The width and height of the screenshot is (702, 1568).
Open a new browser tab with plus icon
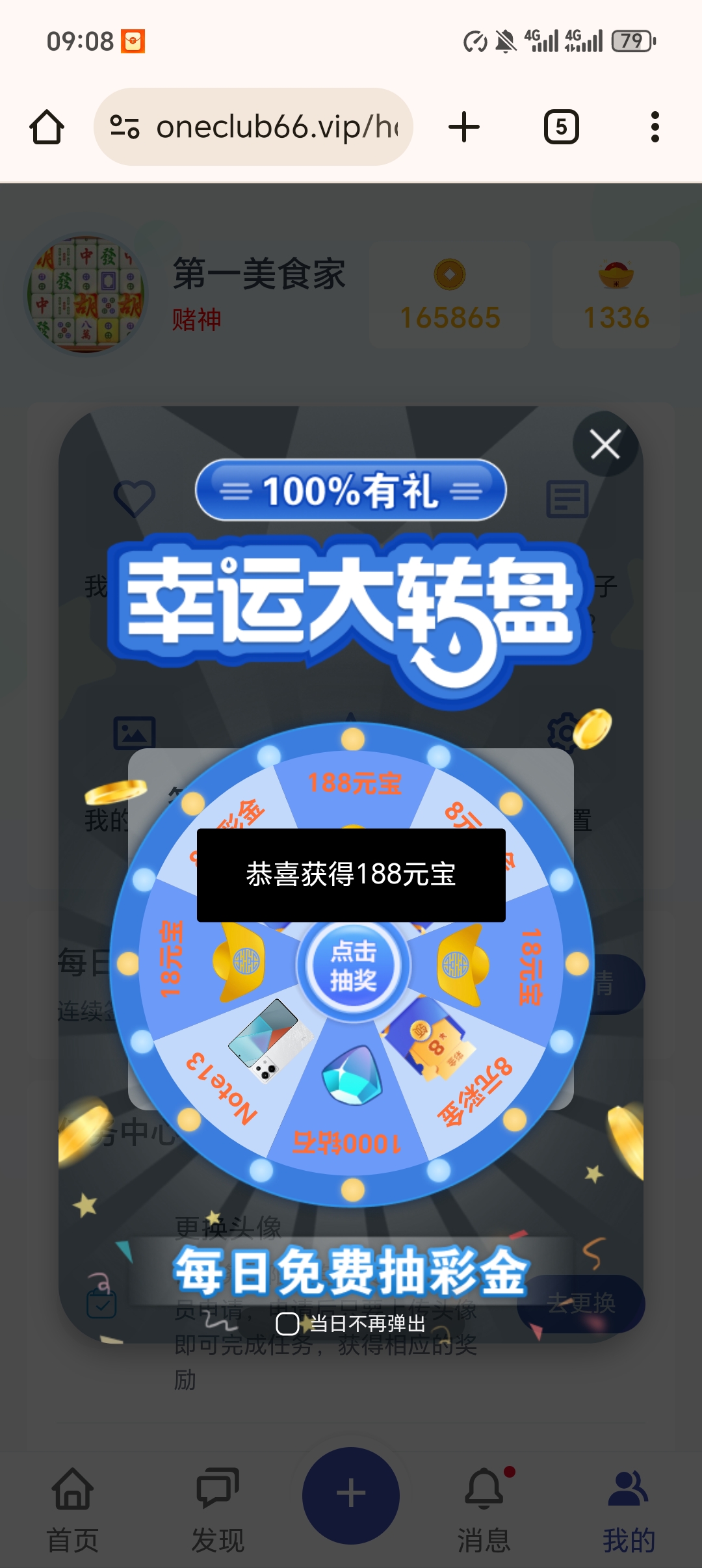click(463, 125)
